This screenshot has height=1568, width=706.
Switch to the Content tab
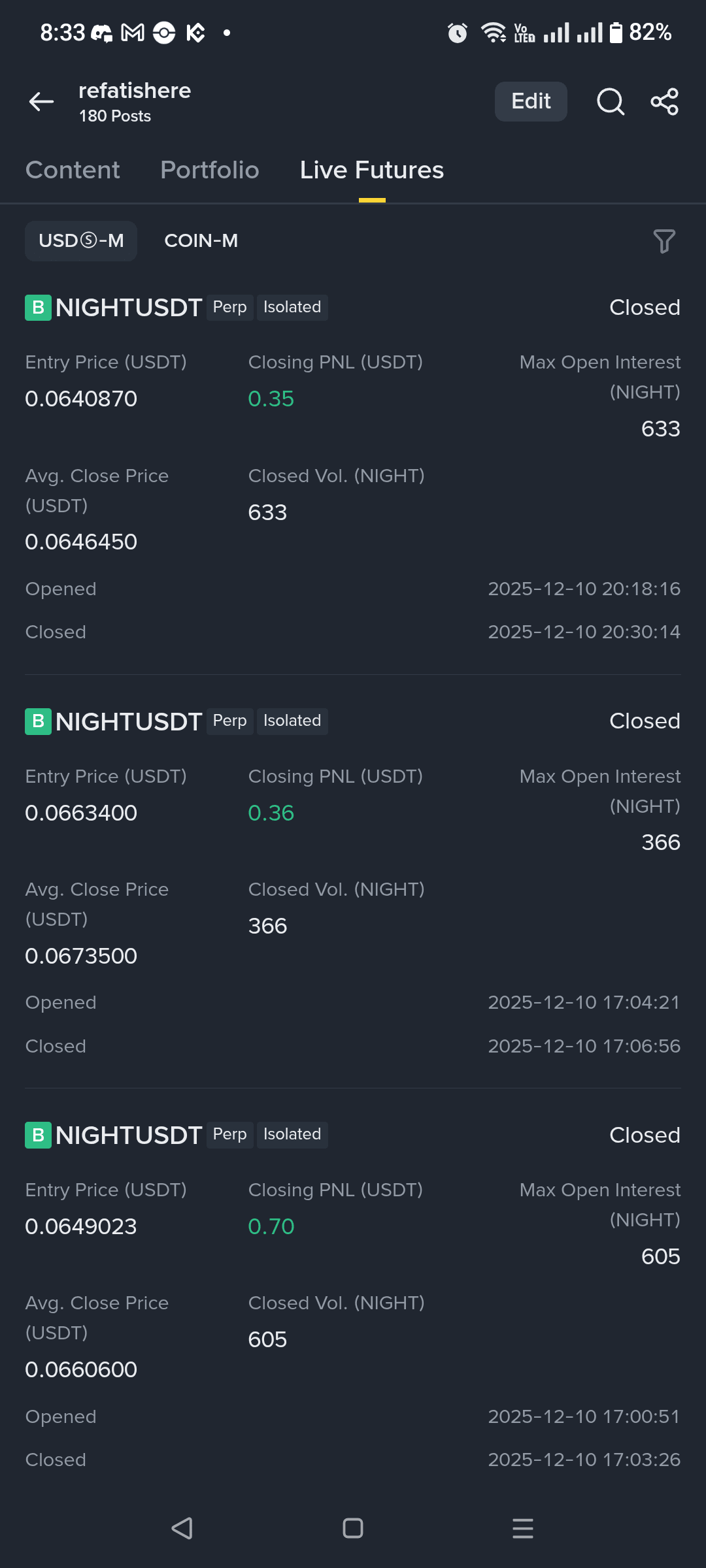click(73, 171)
